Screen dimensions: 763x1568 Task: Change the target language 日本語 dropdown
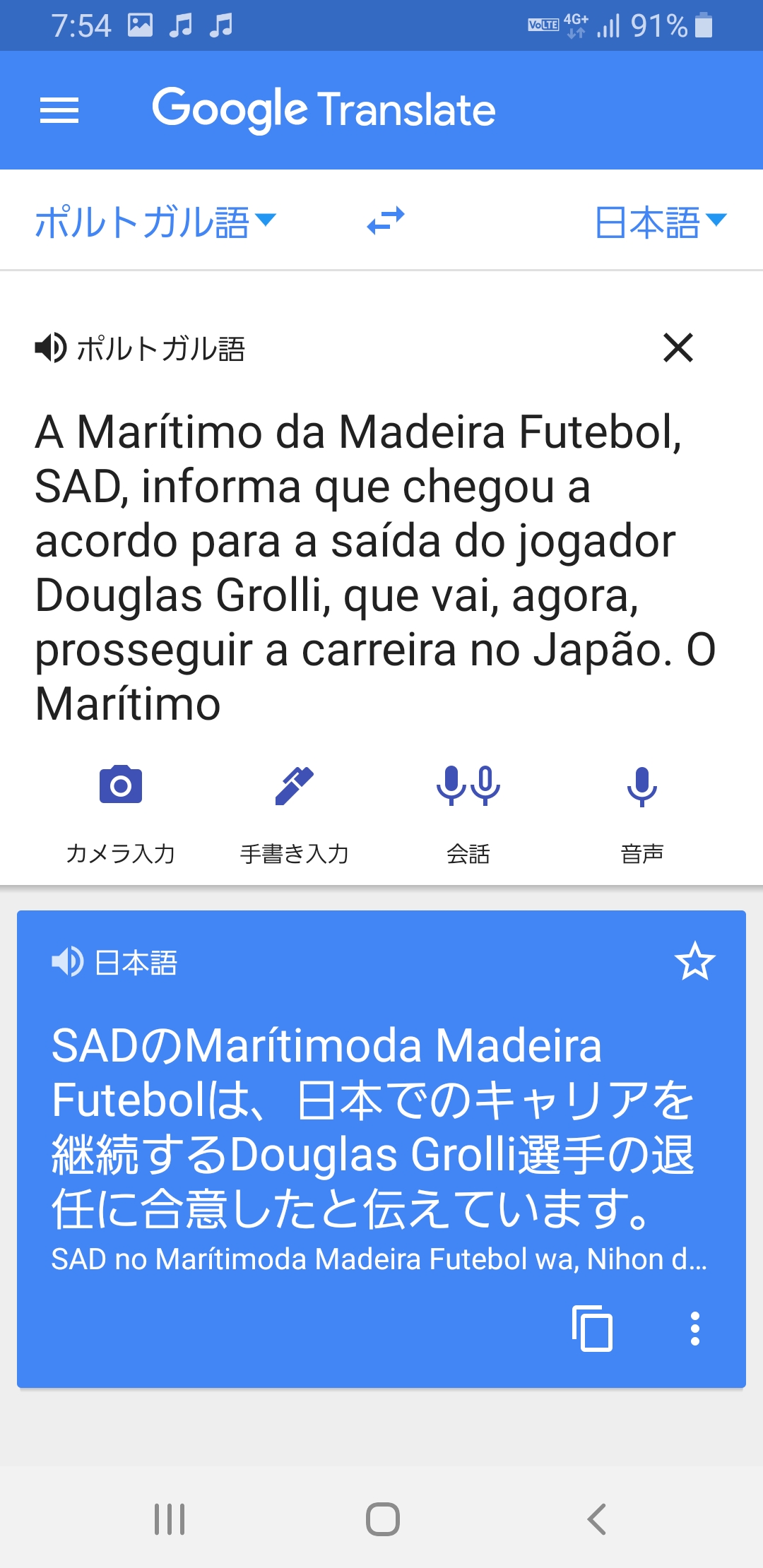(660, 222)
